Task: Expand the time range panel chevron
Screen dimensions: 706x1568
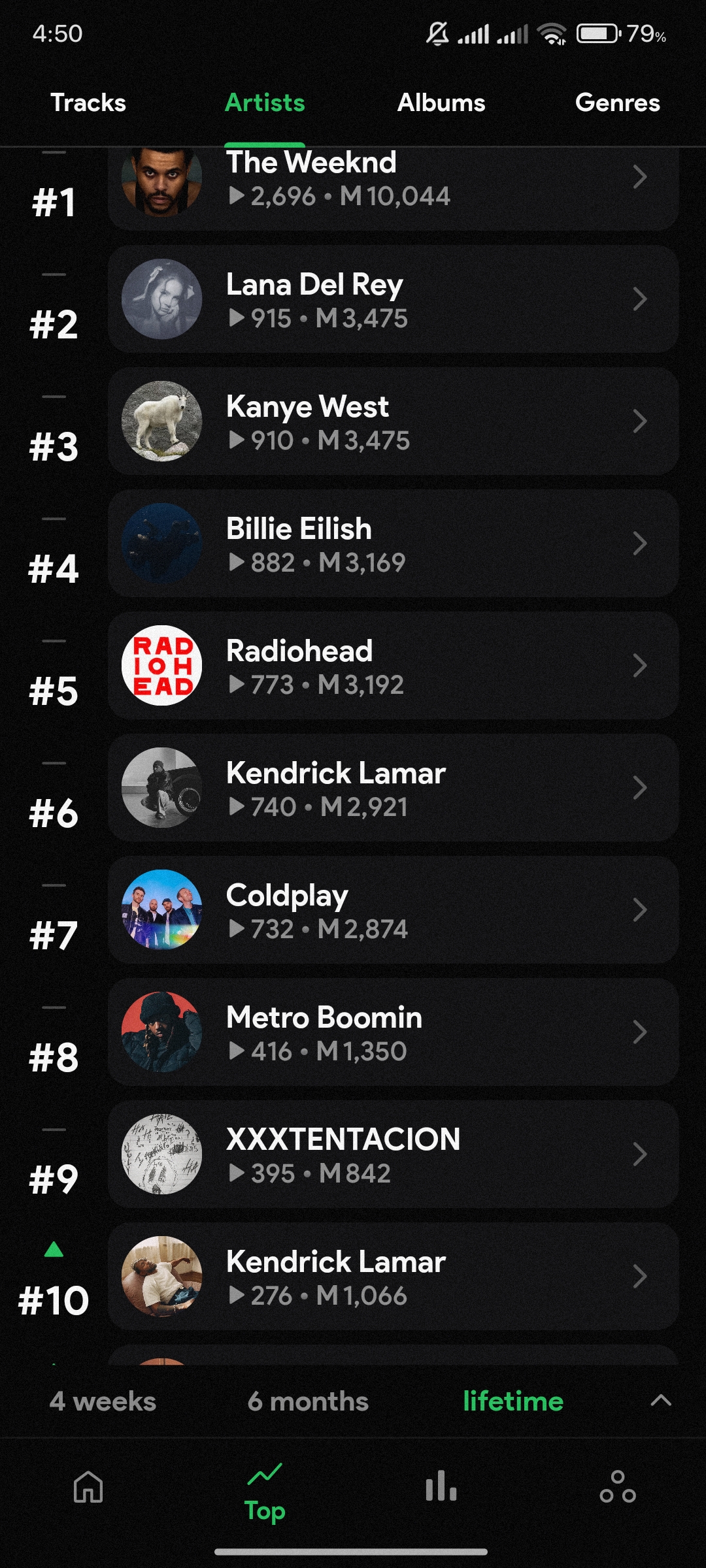Action: [661, 1400]
